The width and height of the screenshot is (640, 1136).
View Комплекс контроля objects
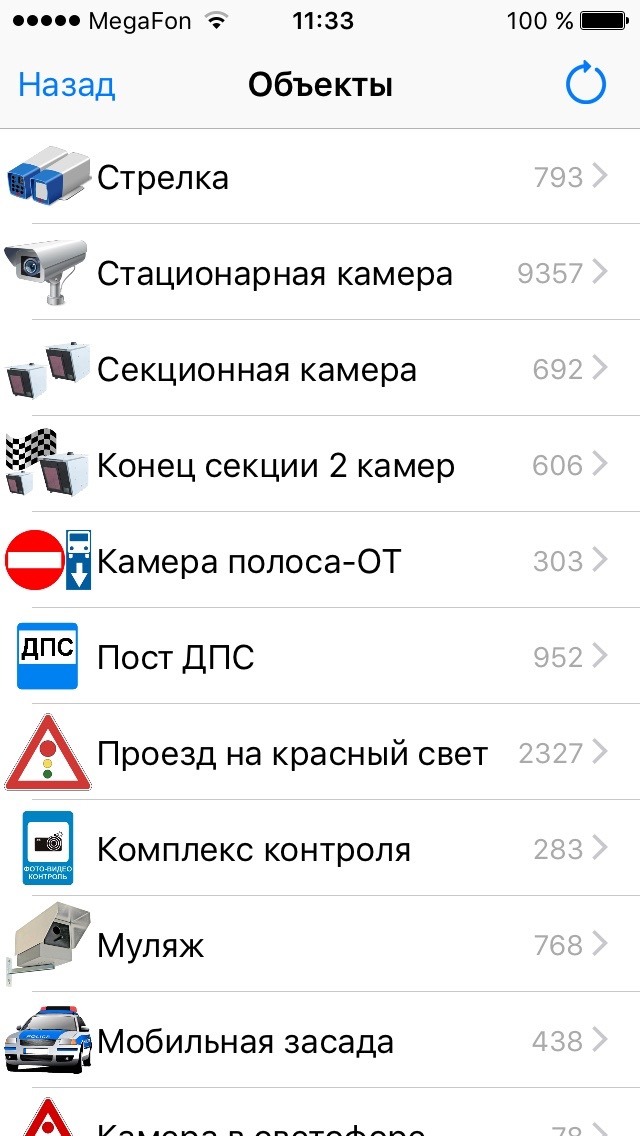point(320,849)
